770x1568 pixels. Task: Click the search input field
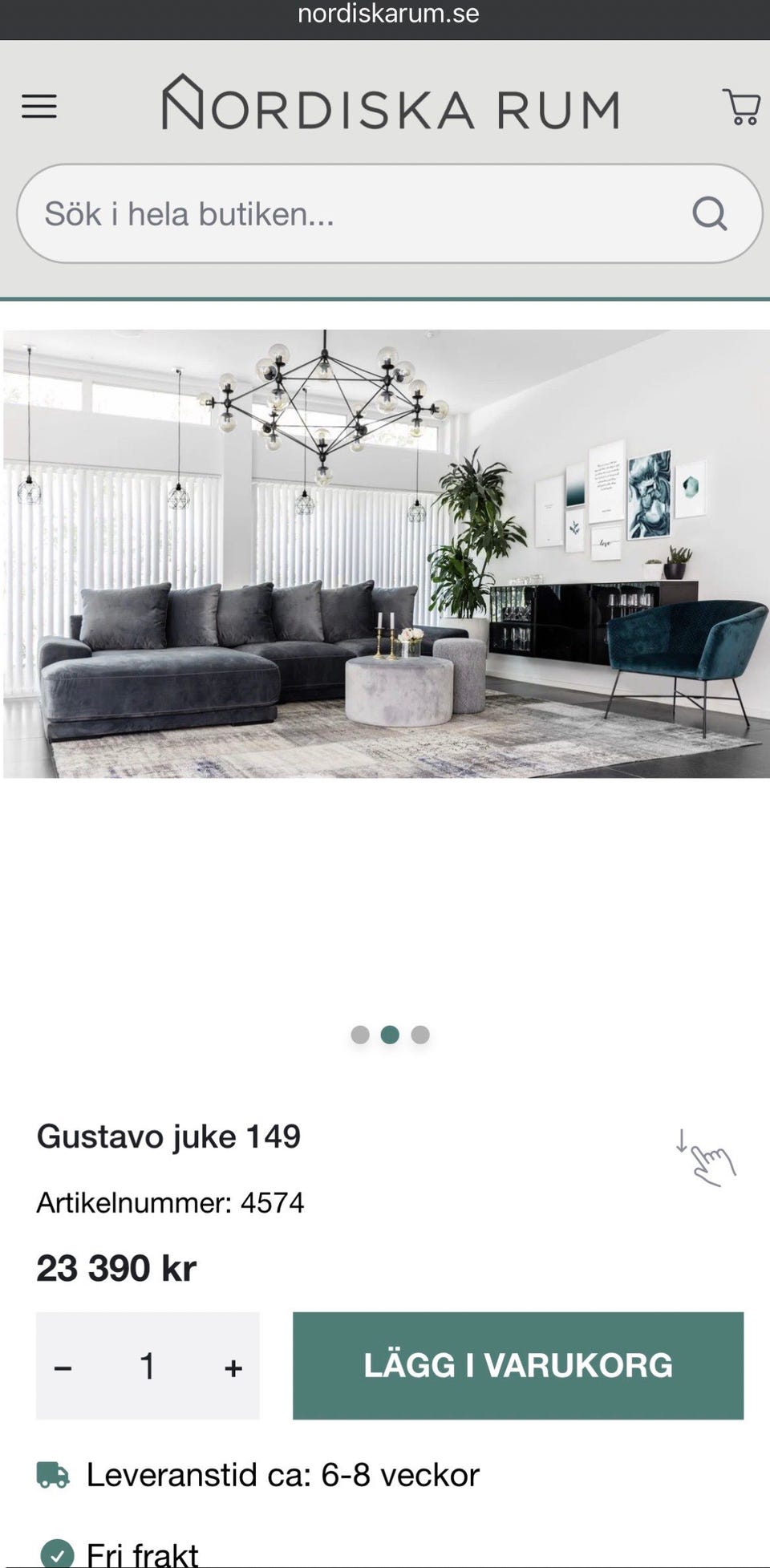[x=321, y=213]
